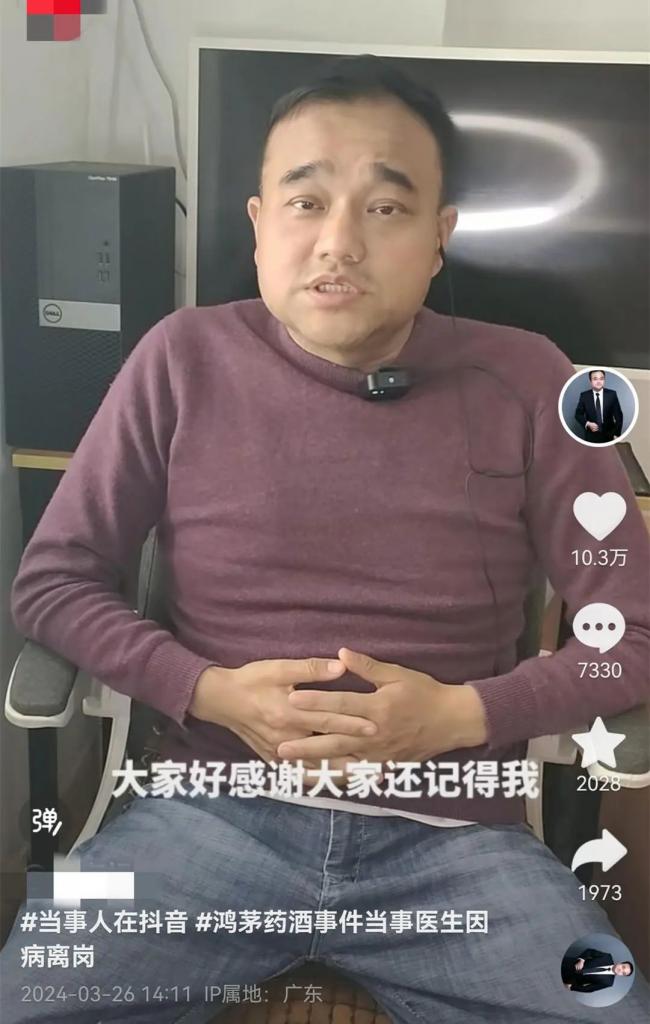650x1024 pixels.
Task: Like this video with the heart icon
Action: click(599, 516)
